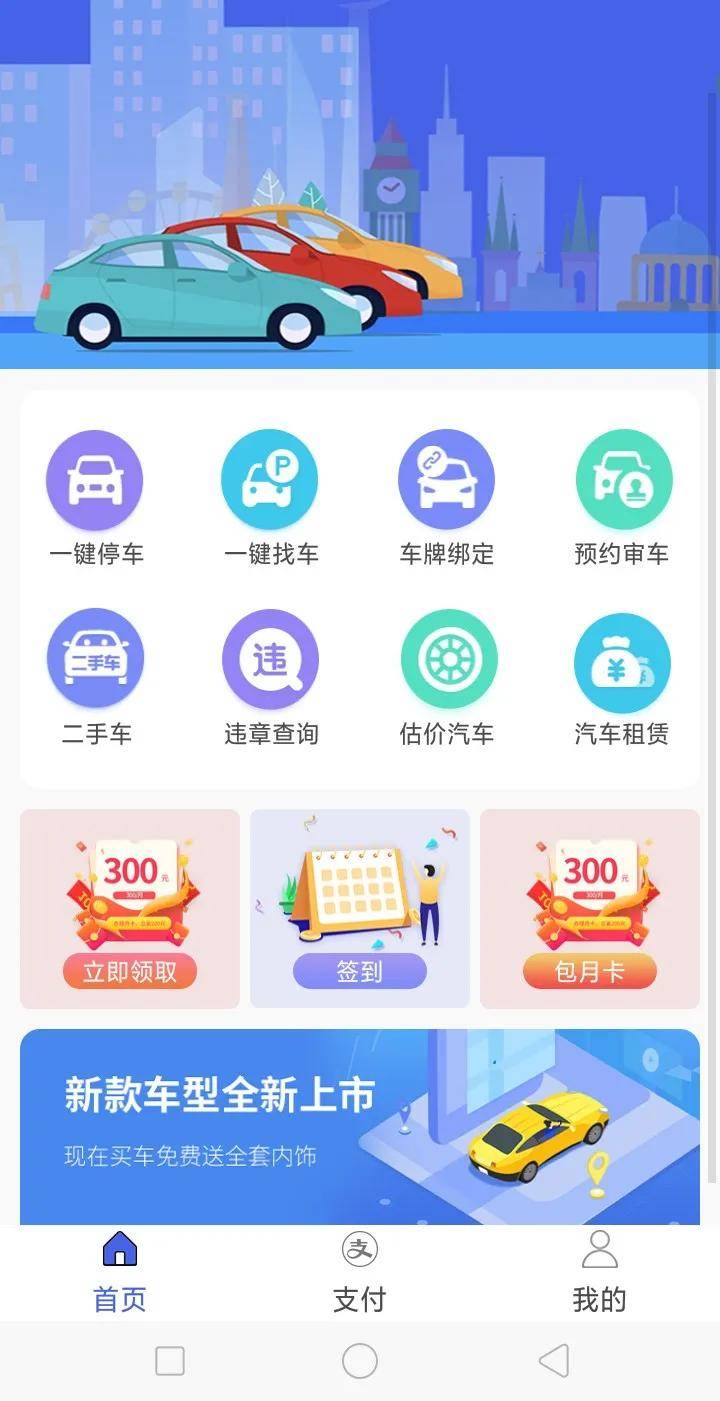Open the 新款车型全新上市 banner
The width and height of the screenshot is (720, 1401).
point(360,1127)
